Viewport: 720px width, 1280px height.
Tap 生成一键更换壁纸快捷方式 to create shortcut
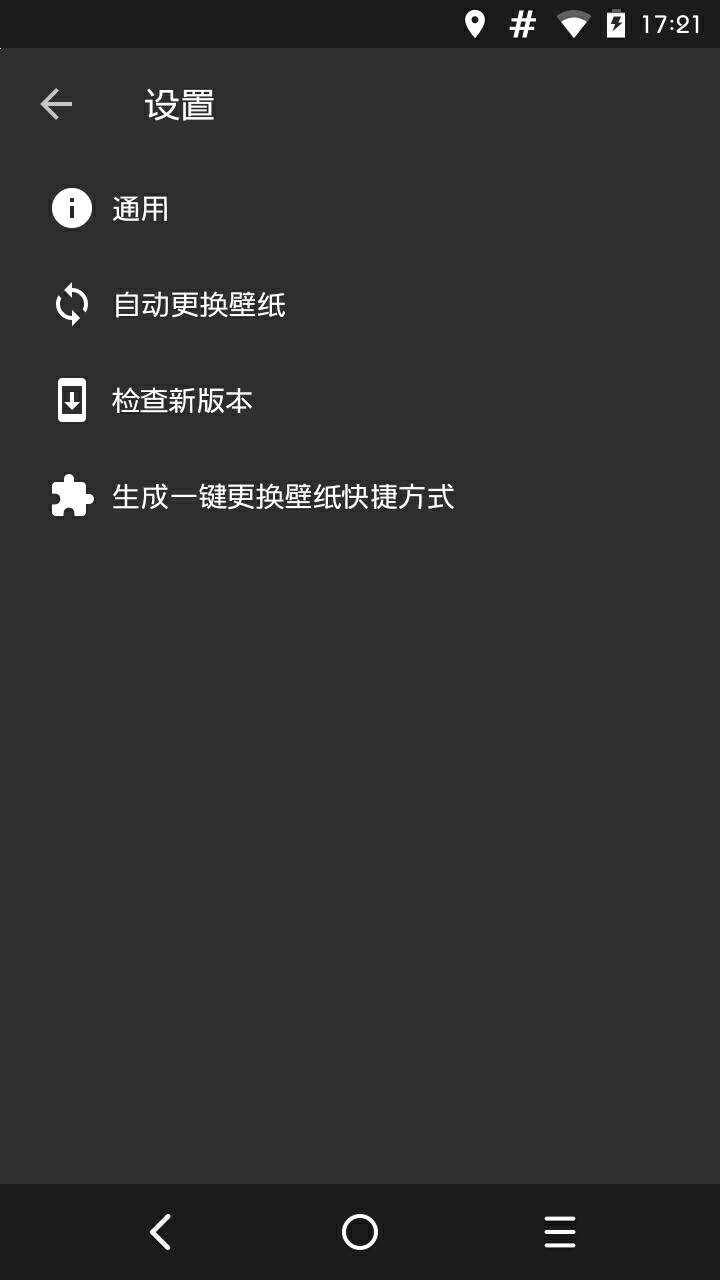[x=282, y=496]
